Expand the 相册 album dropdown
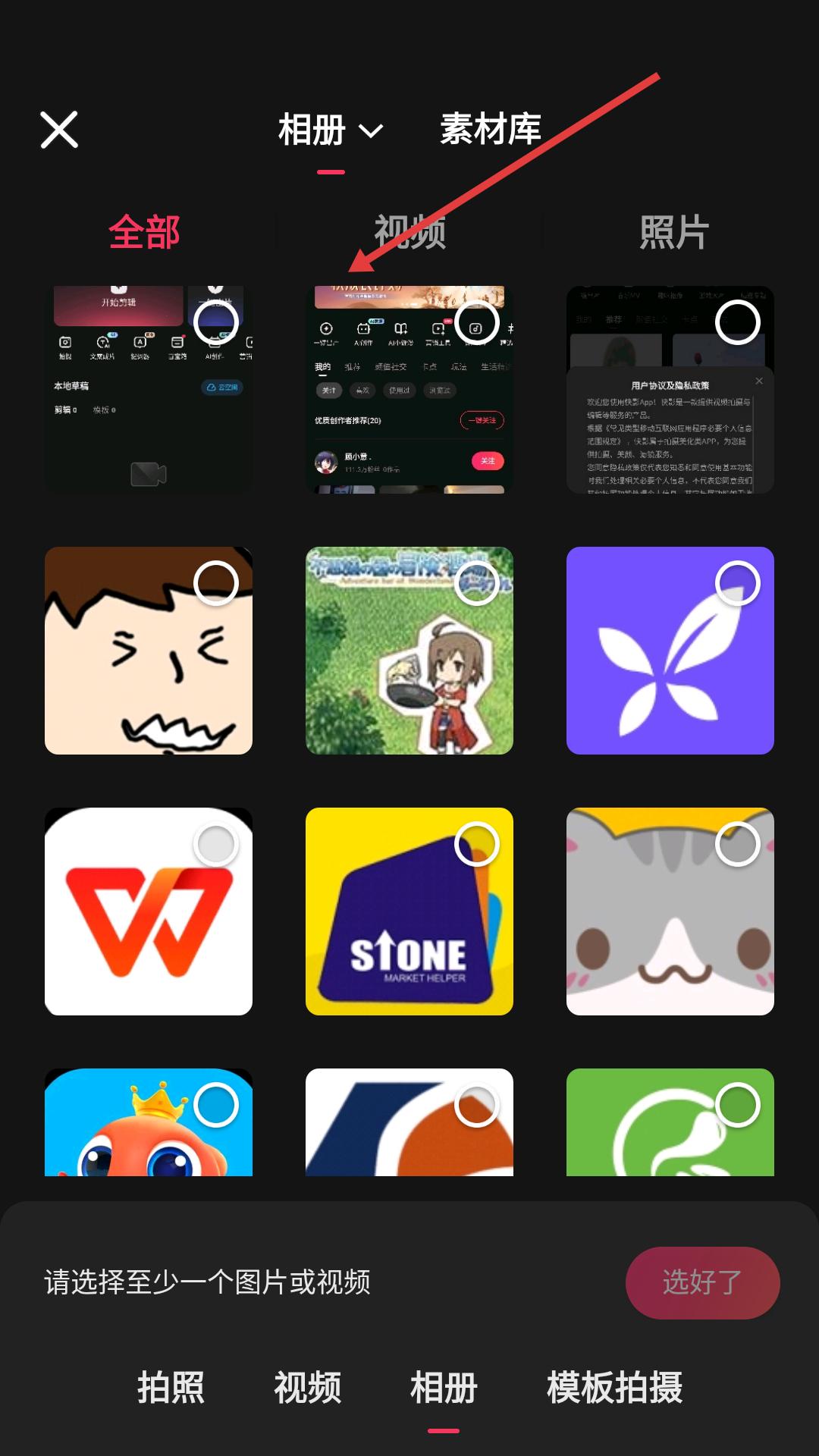Viewport: 819px width, 1456px height. [331, 130]
